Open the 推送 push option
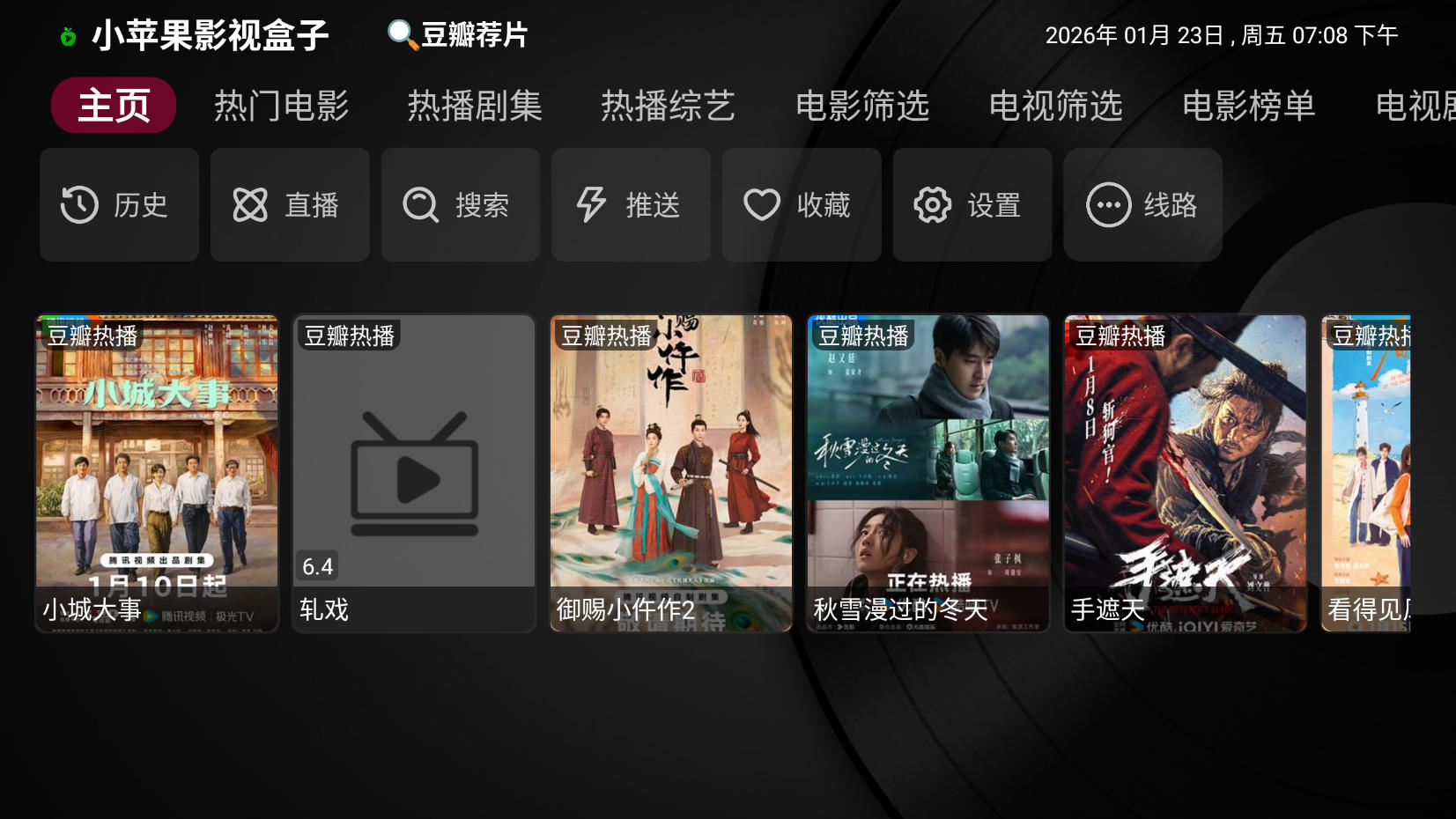The image size is (1456, 819). coord(631,205)
